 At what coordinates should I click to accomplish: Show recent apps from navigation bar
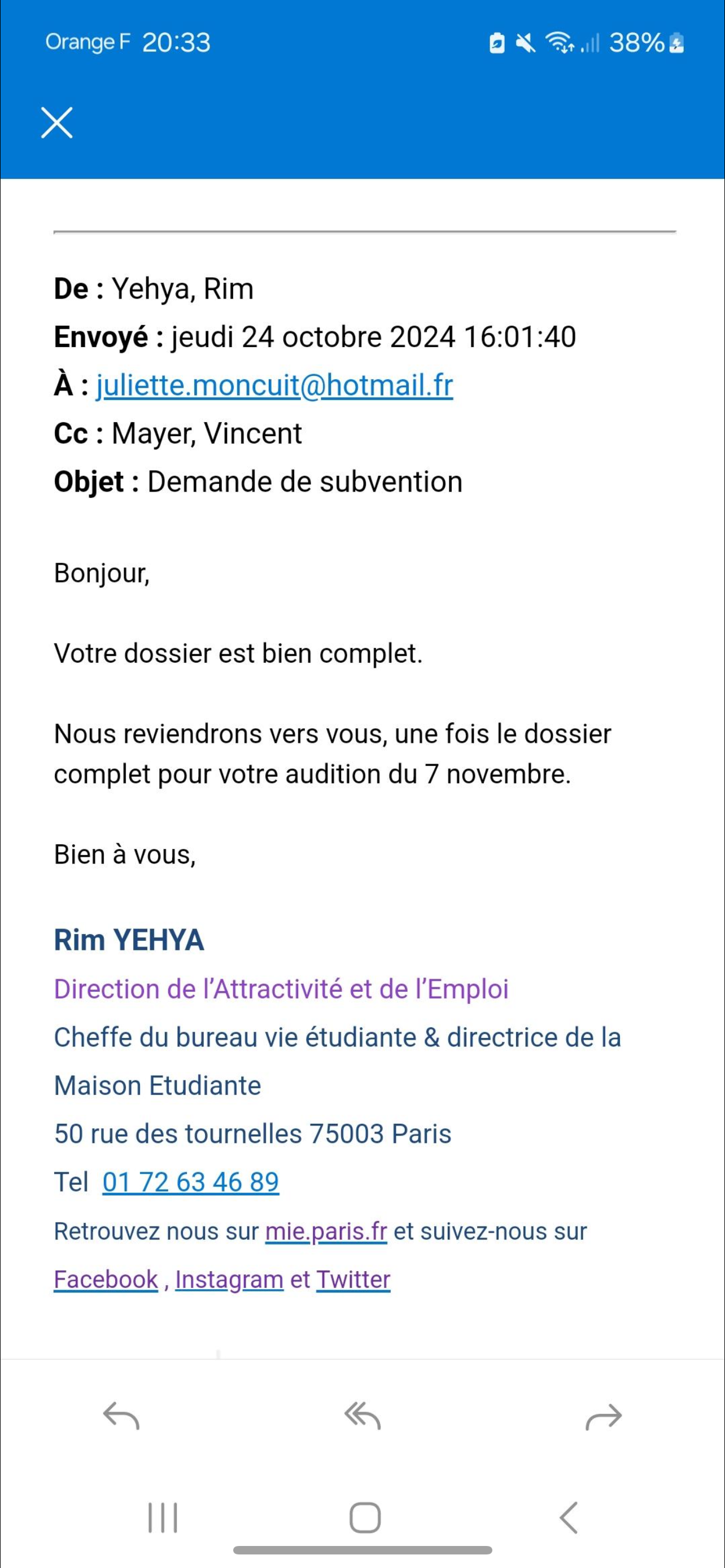point(163,1517)
